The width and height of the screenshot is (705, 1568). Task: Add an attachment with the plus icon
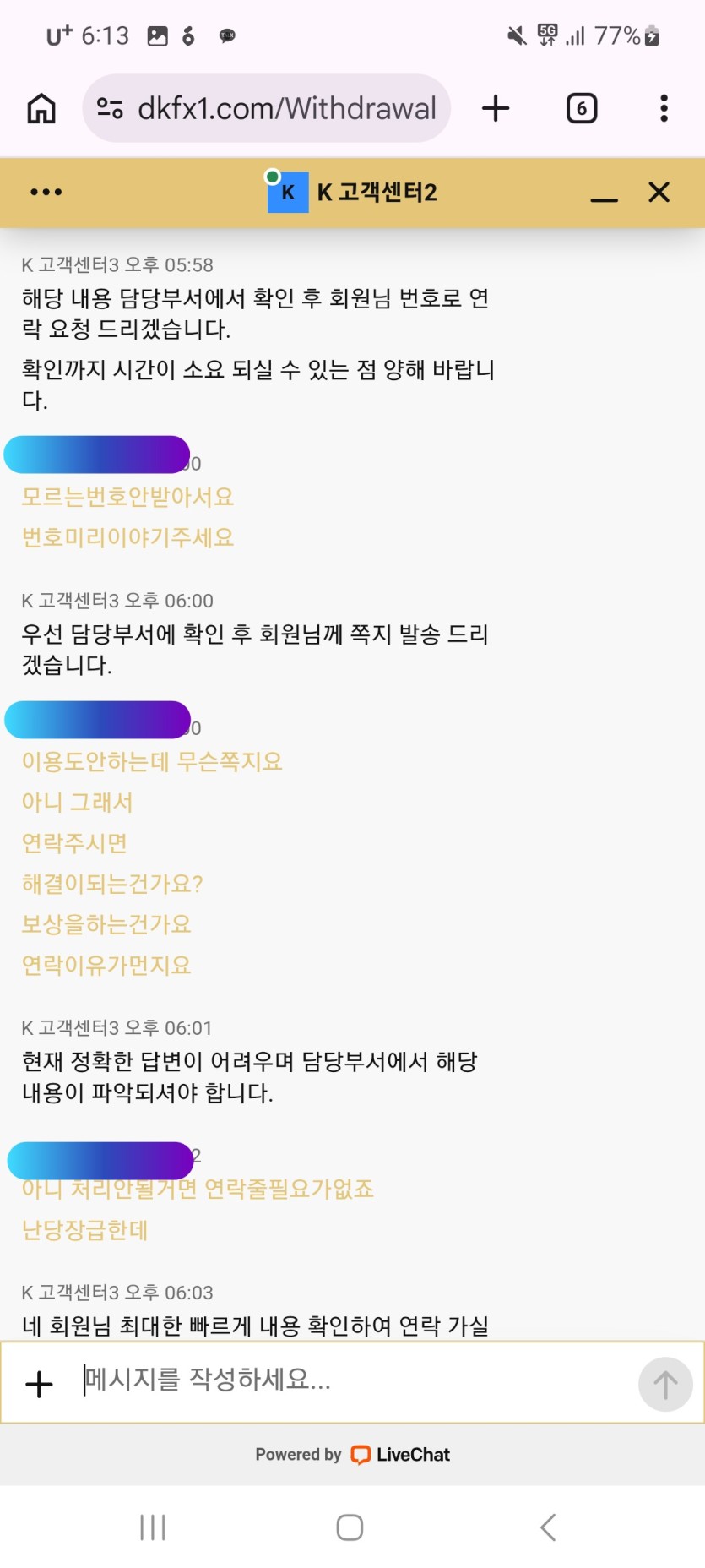[x=39, y=1384]
